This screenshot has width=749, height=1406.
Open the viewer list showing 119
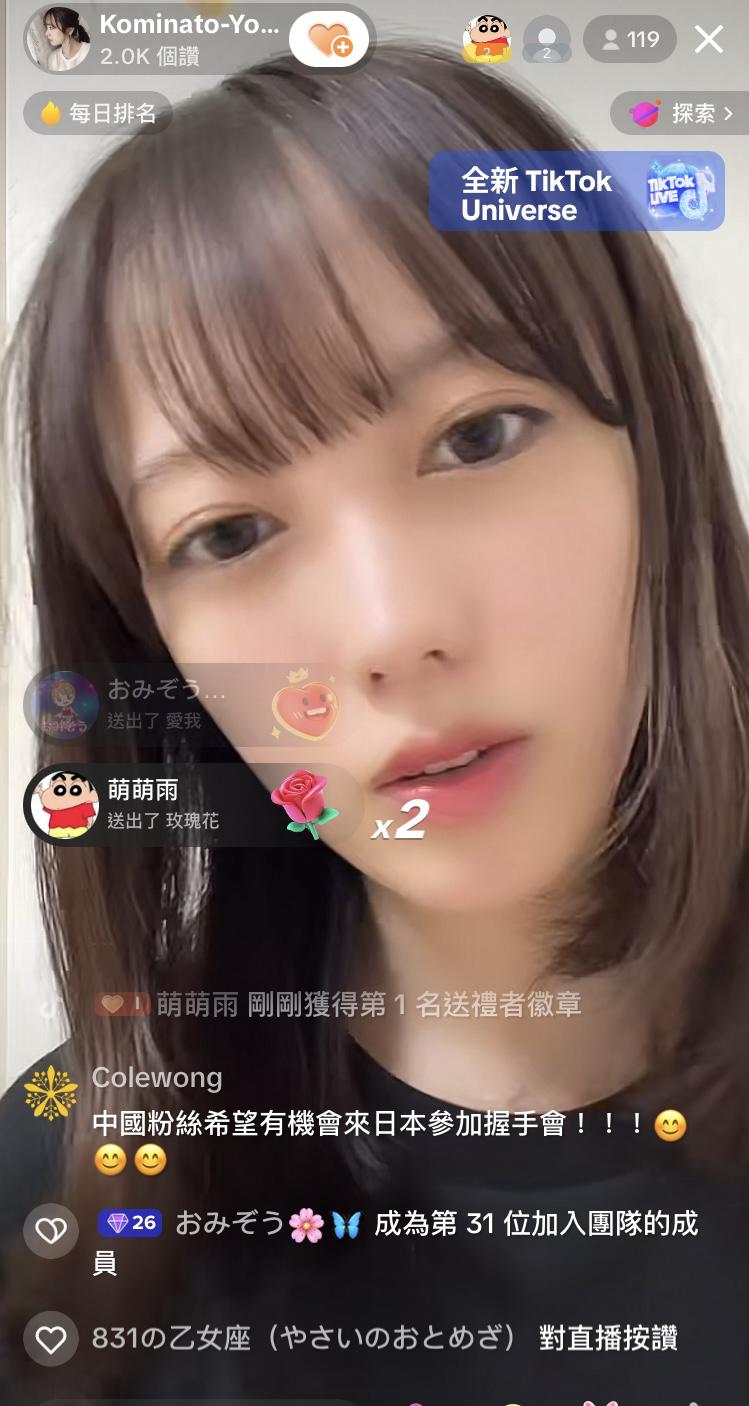coord(630,40)
